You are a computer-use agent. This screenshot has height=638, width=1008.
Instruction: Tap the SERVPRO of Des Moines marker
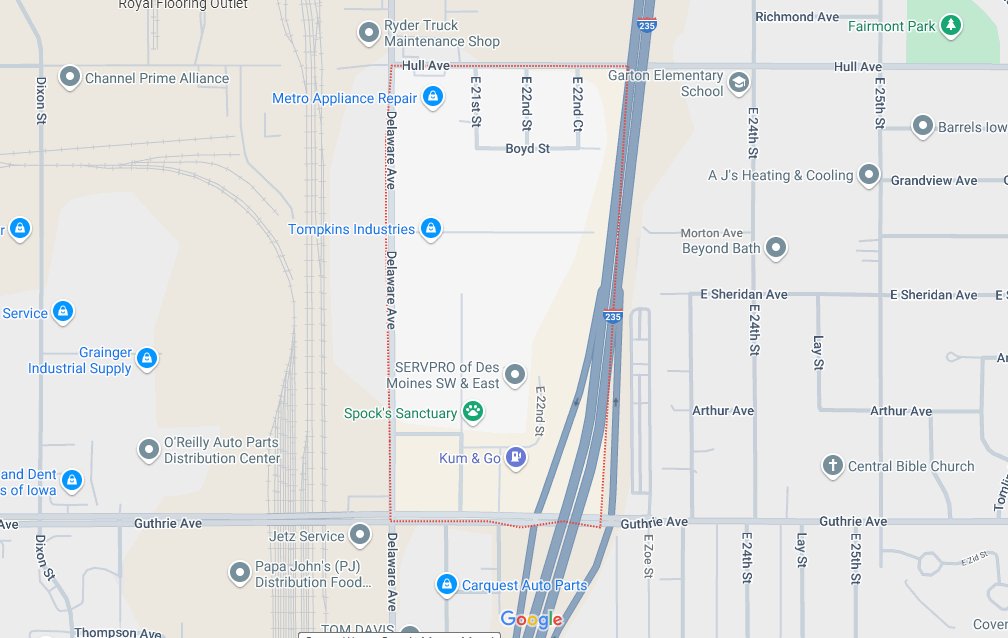coord(515,375)
